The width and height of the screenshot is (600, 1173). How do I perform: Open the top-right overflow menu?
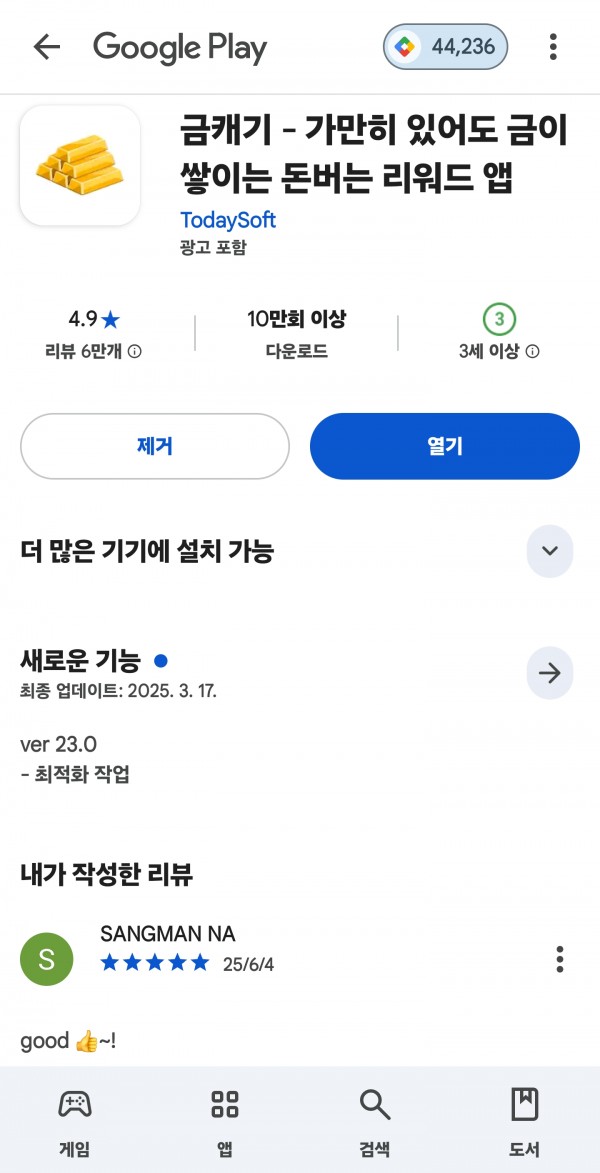tap(553, 47)
